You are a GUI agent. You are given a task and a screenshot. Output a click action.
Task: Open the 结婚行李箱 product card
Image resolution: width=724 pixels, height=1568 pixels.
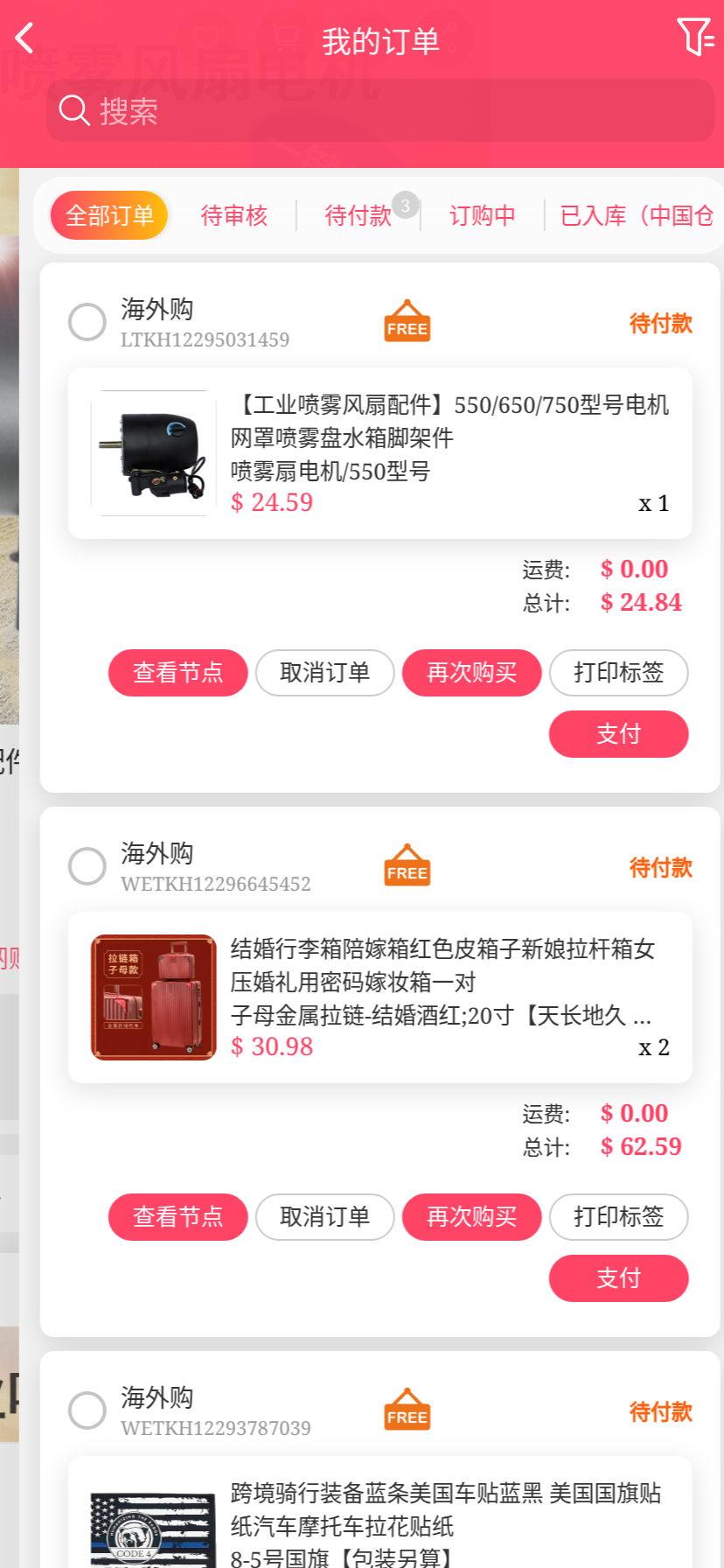pos(379,997)
